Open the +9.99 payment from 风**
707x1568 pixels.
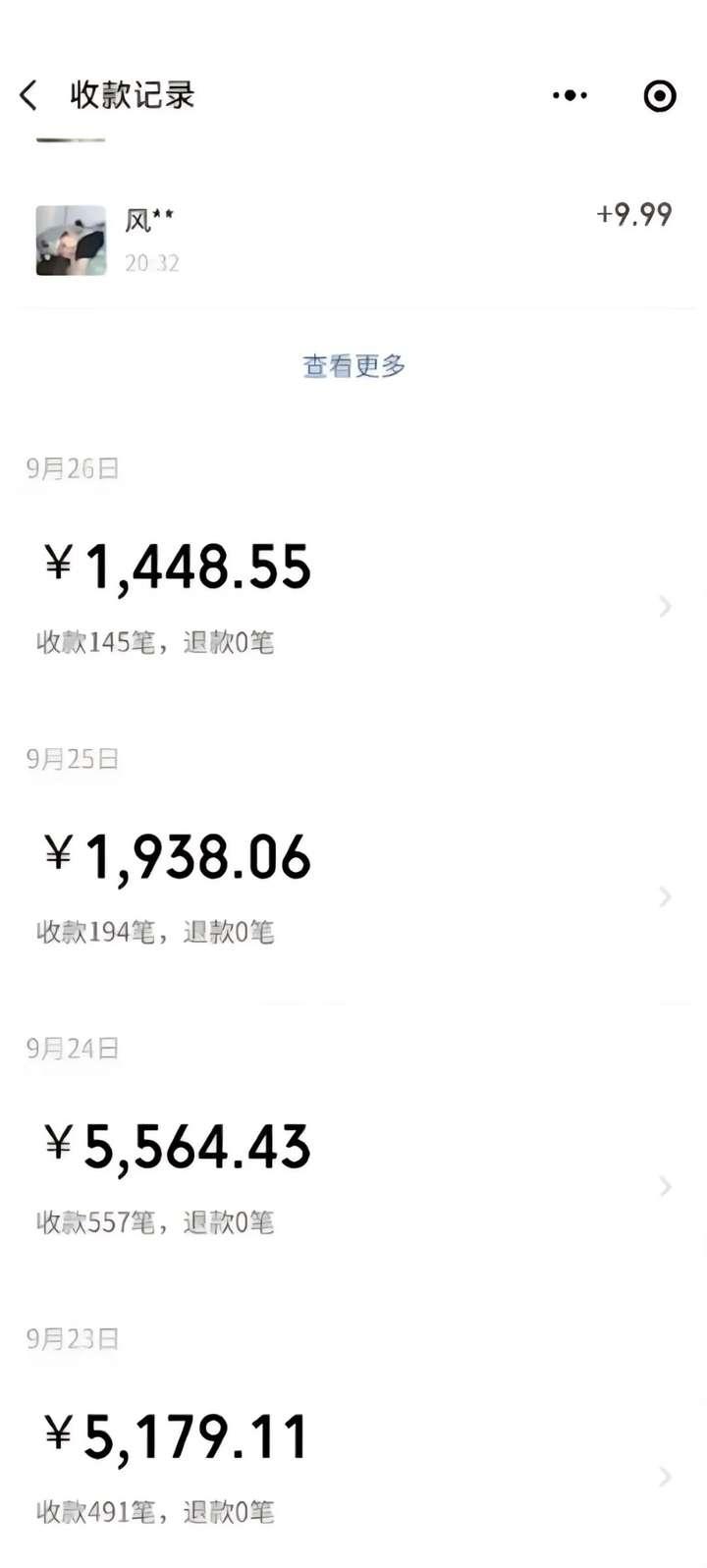pyautogui.click(x=353, y=239)
